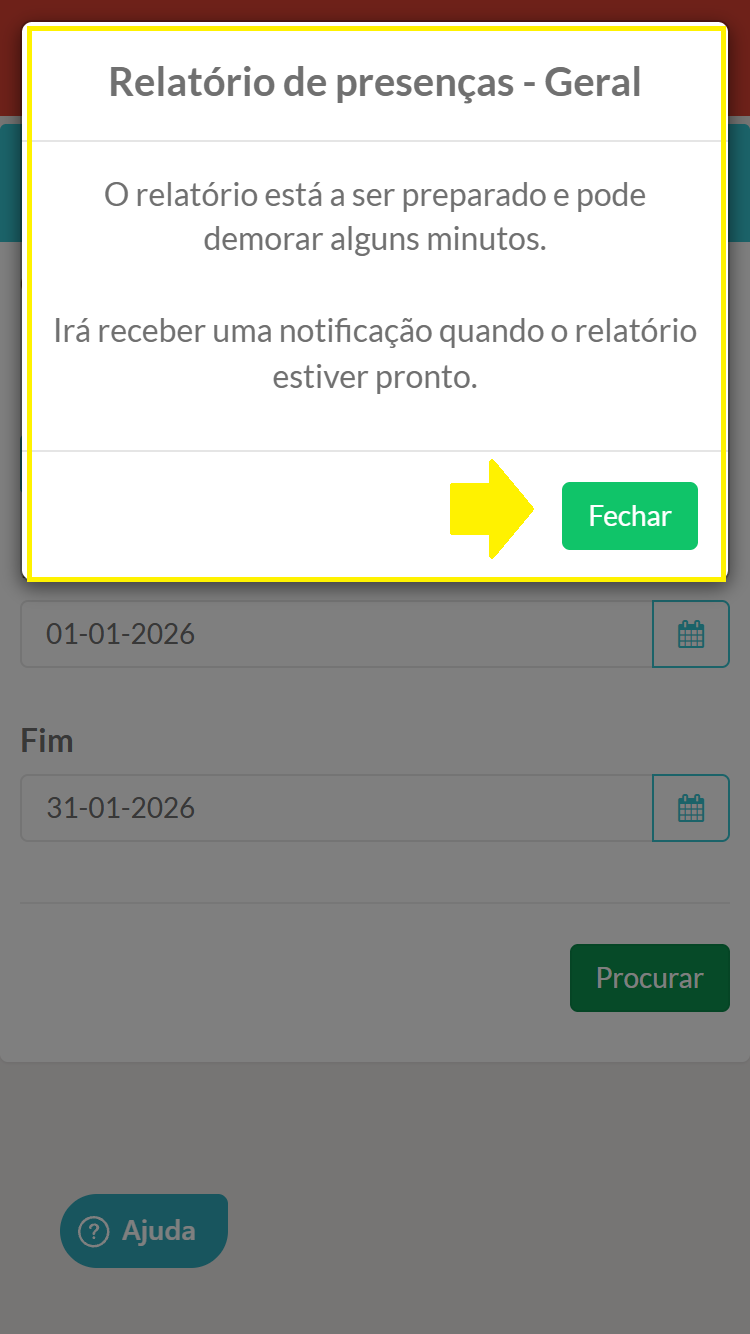Tap the Procurar button
The width and height of the screenshot is (750, 1334).
point(649,978)
